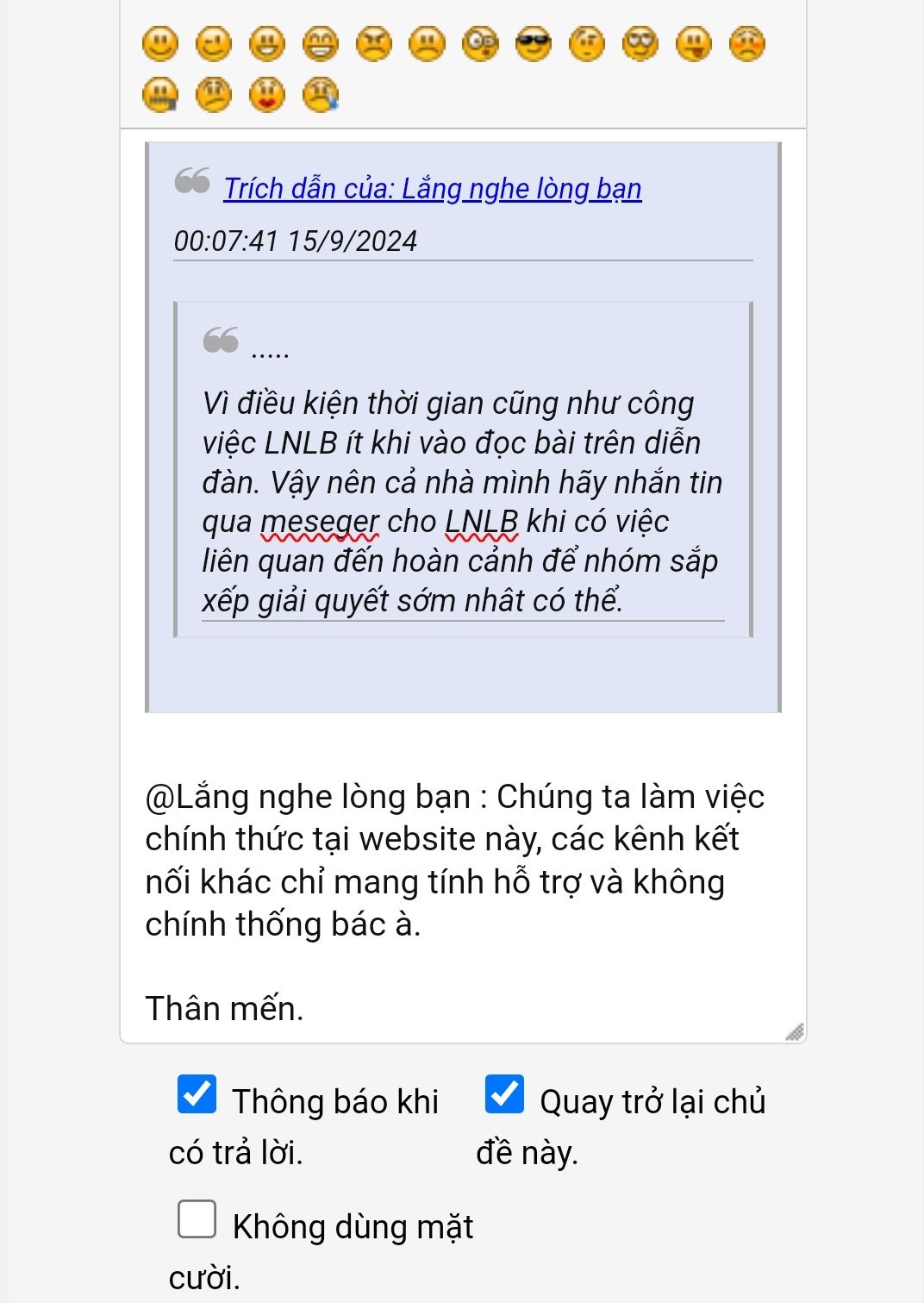Image resolution: width=924 pixels, height=1303 pixels.
Task: Insert the lips-sealed emoticon
Action: coord(160,95)
